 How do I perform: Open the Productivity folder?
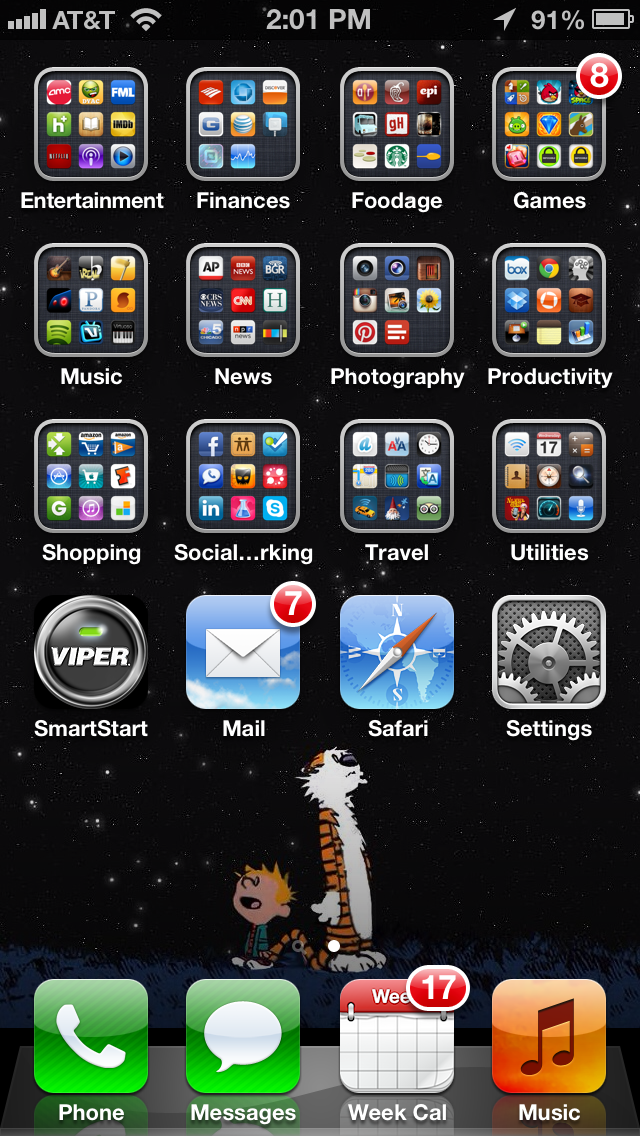549,300
